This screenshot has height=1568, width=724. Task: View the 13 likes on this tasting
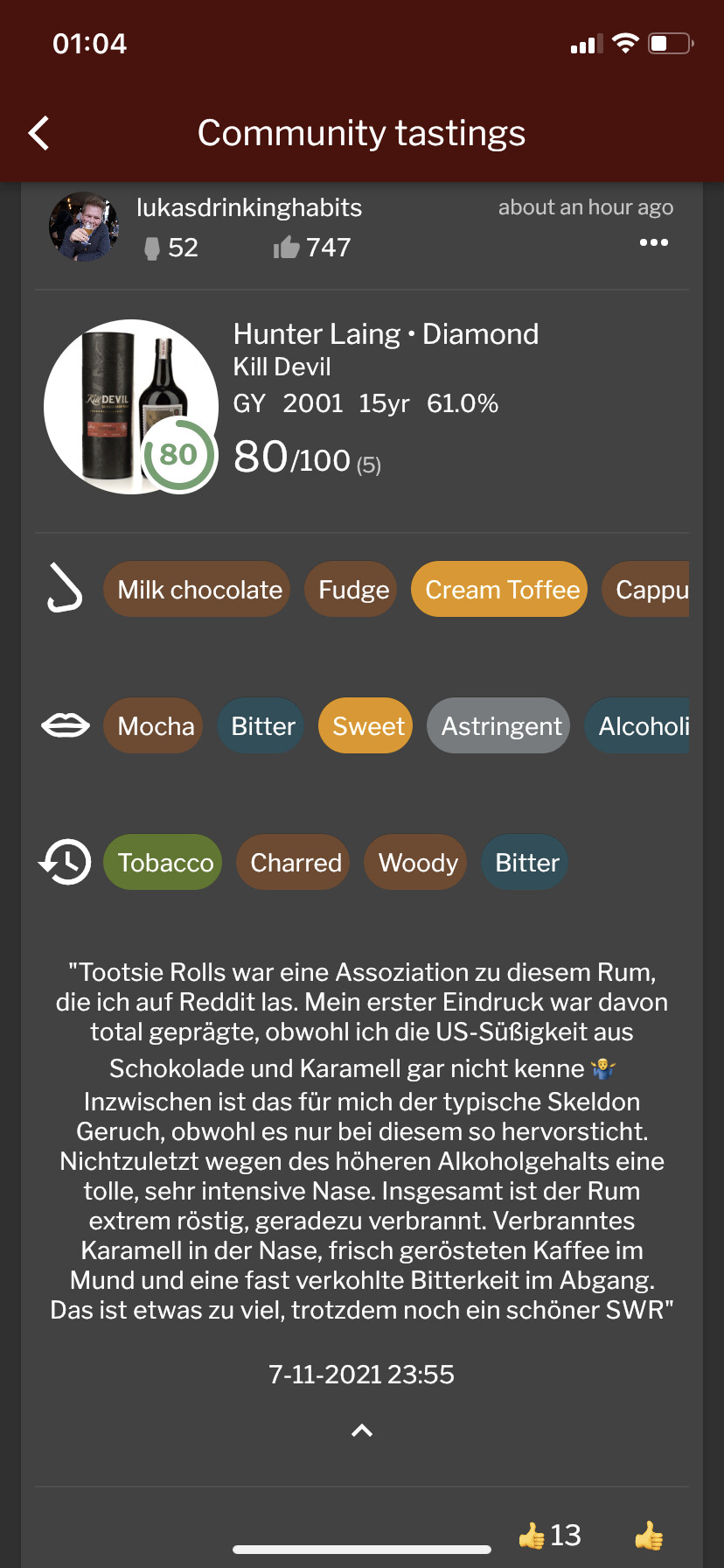click(550, 1535)
